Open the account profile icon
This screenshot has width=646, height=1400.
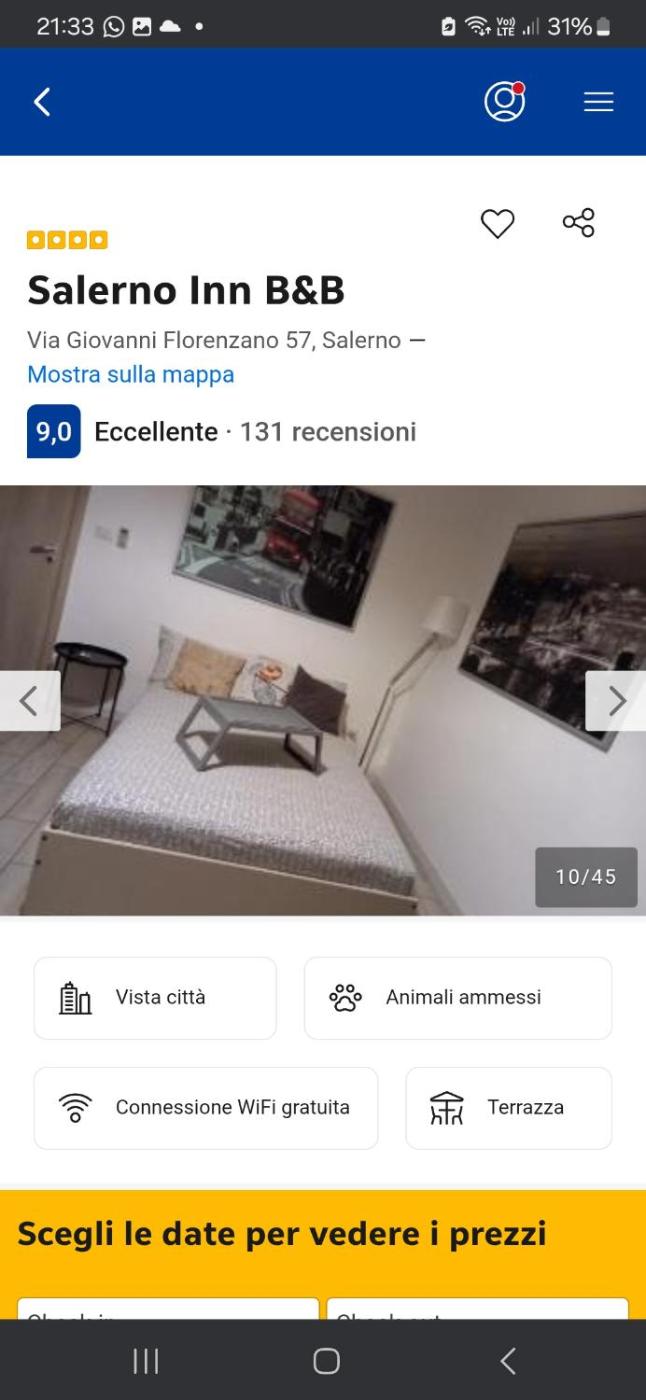tap(504, 102)
